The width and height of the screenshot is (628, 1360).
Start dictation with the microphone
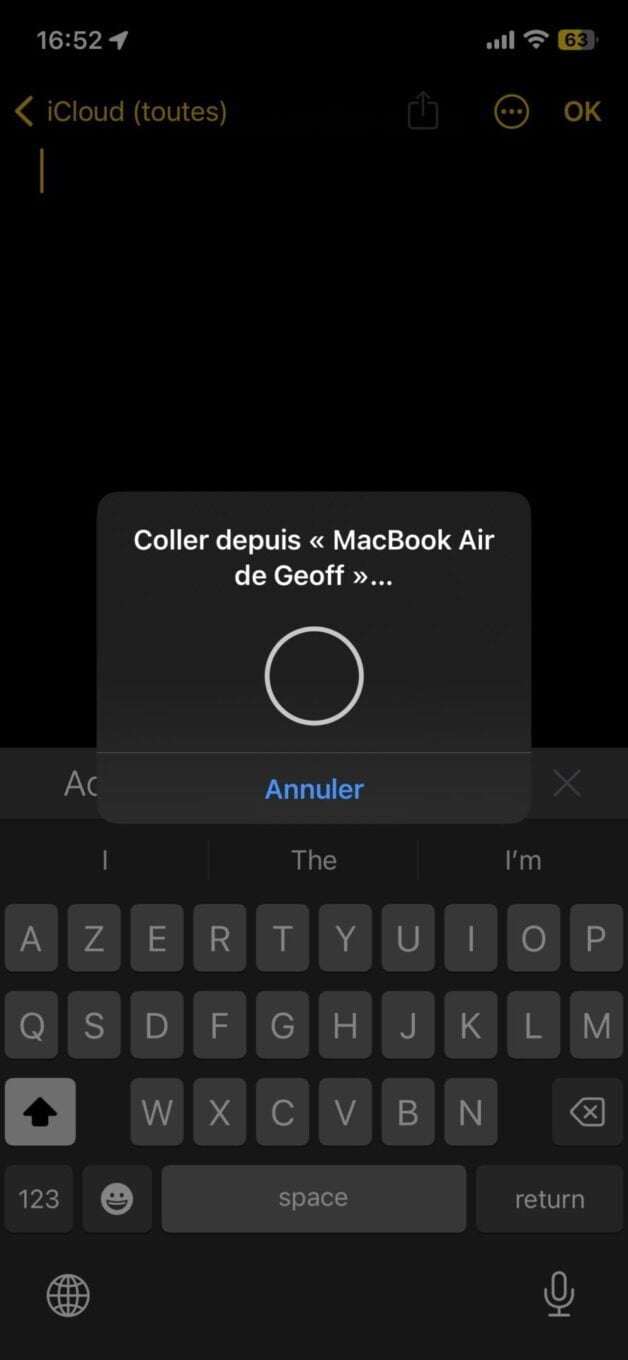point(558,1294)
